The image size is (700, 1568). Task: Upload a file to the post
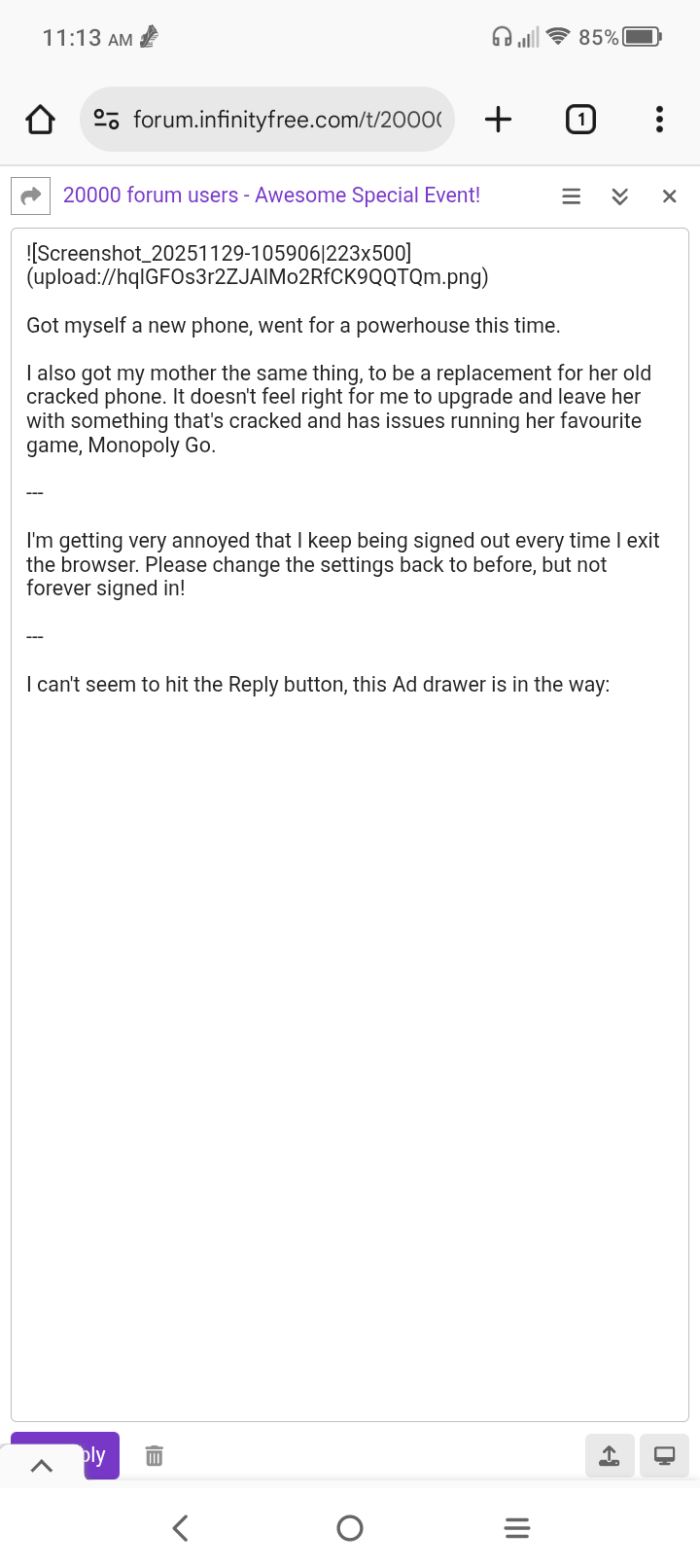tap(610, 1455)
